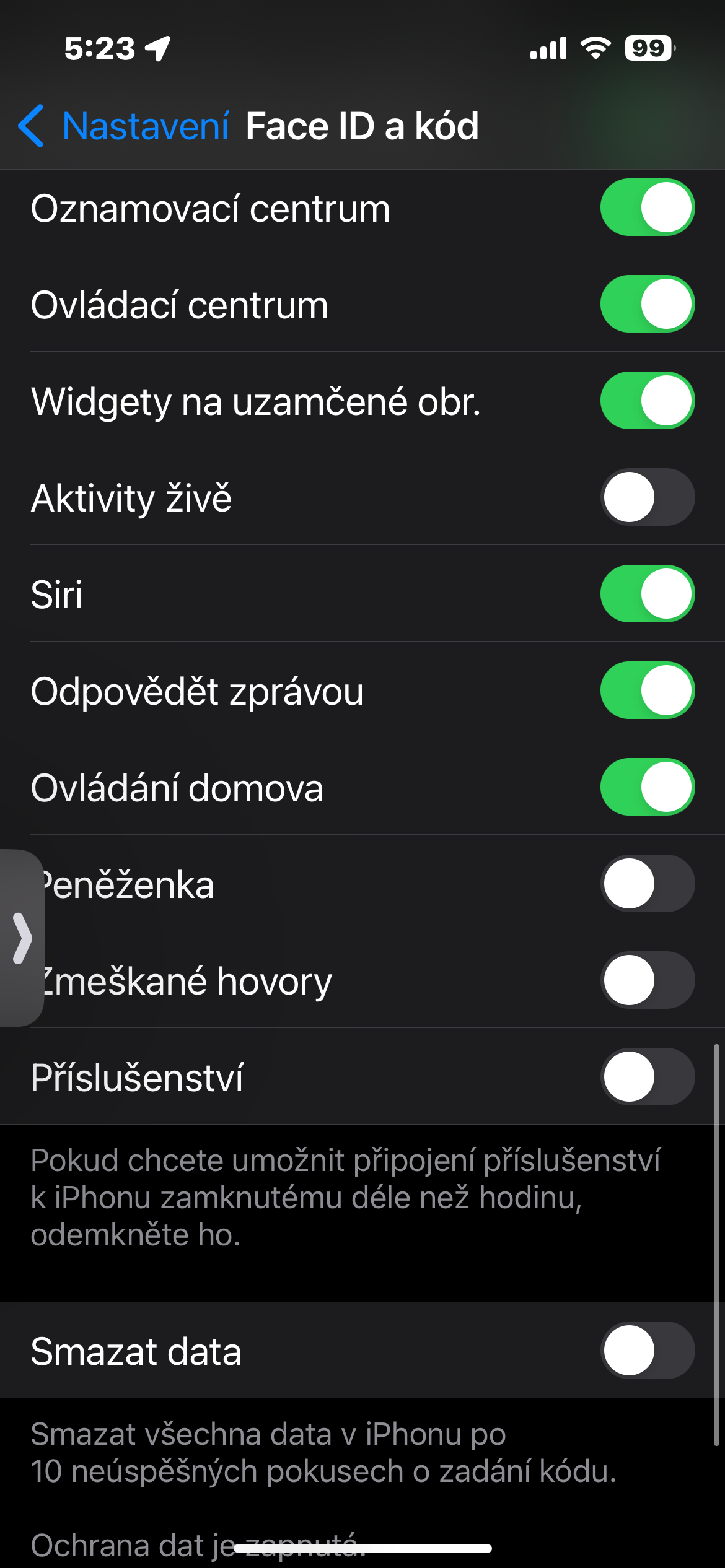Enable Příslušenství switch
Screen dimensions: 725x1568
click(x=647, y=1077)
